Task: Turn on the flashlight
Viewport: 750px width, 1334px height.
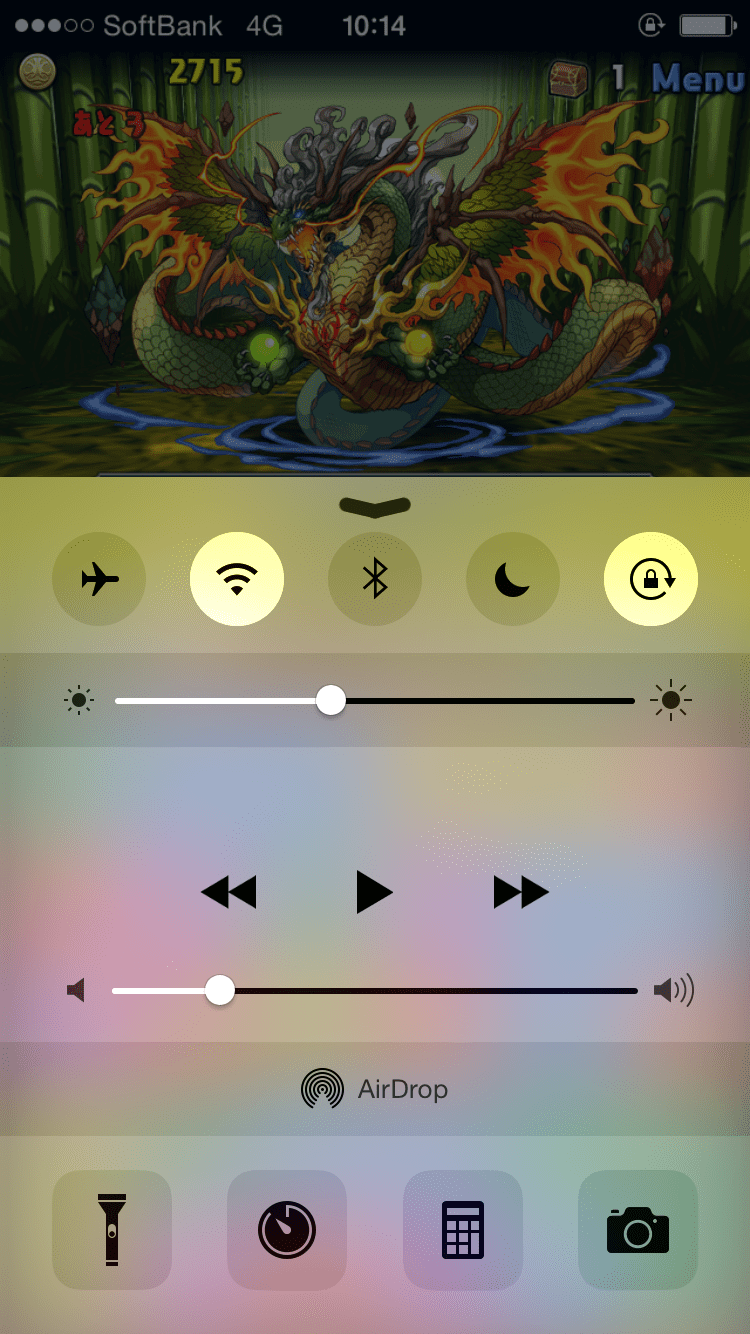Action: 112,1230
